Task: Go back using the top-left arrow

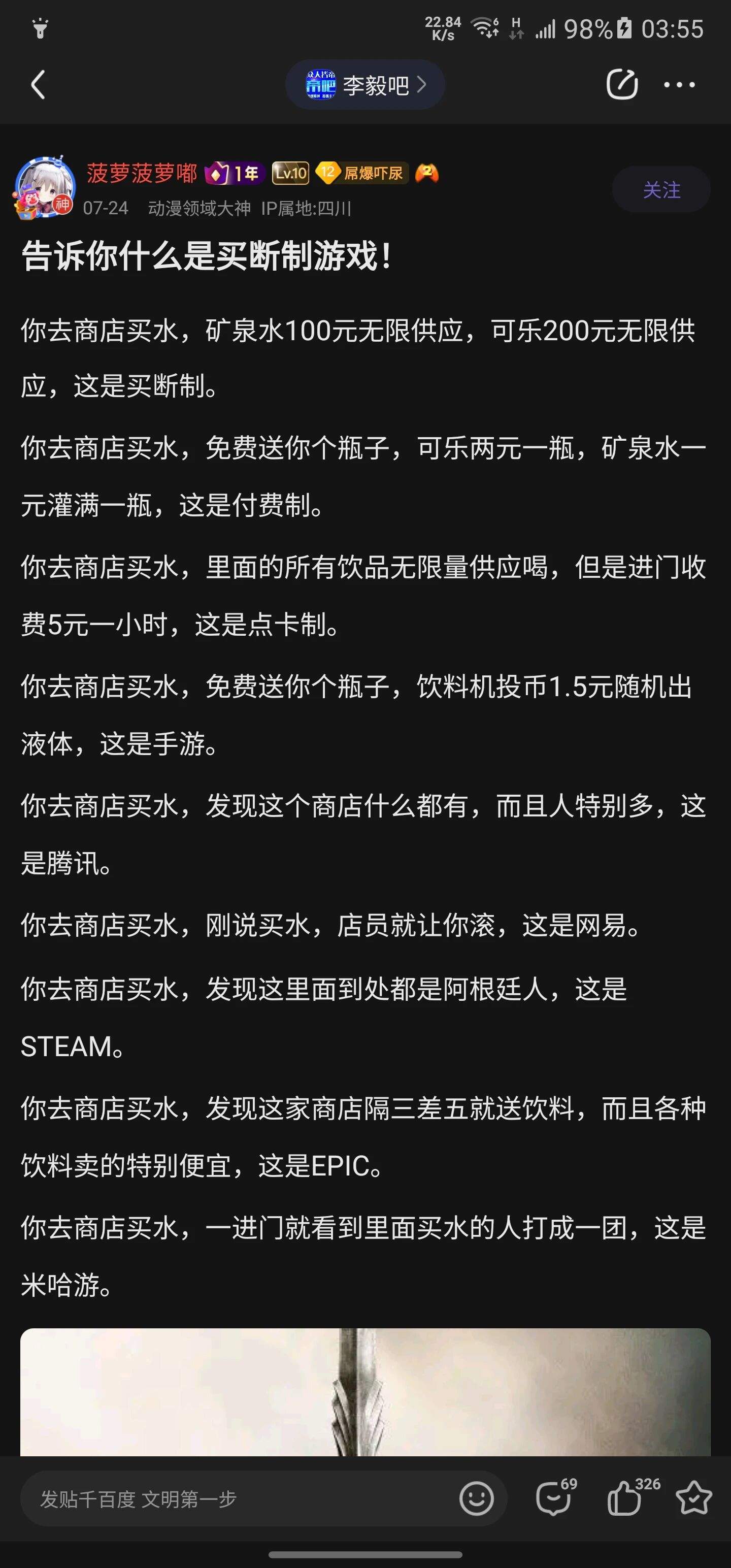Action: [38, 85]
